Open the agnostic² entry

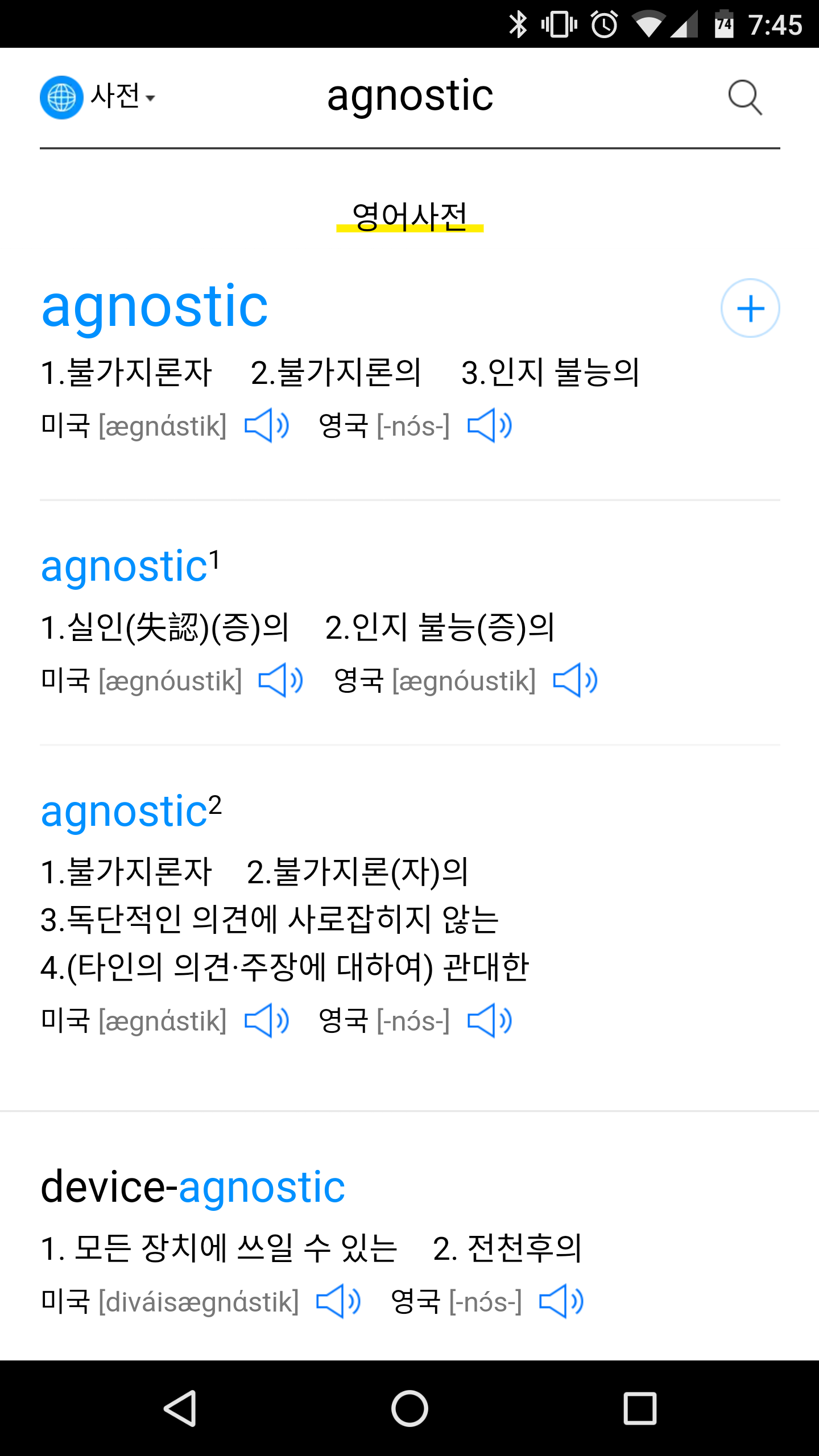pos(131,811)
